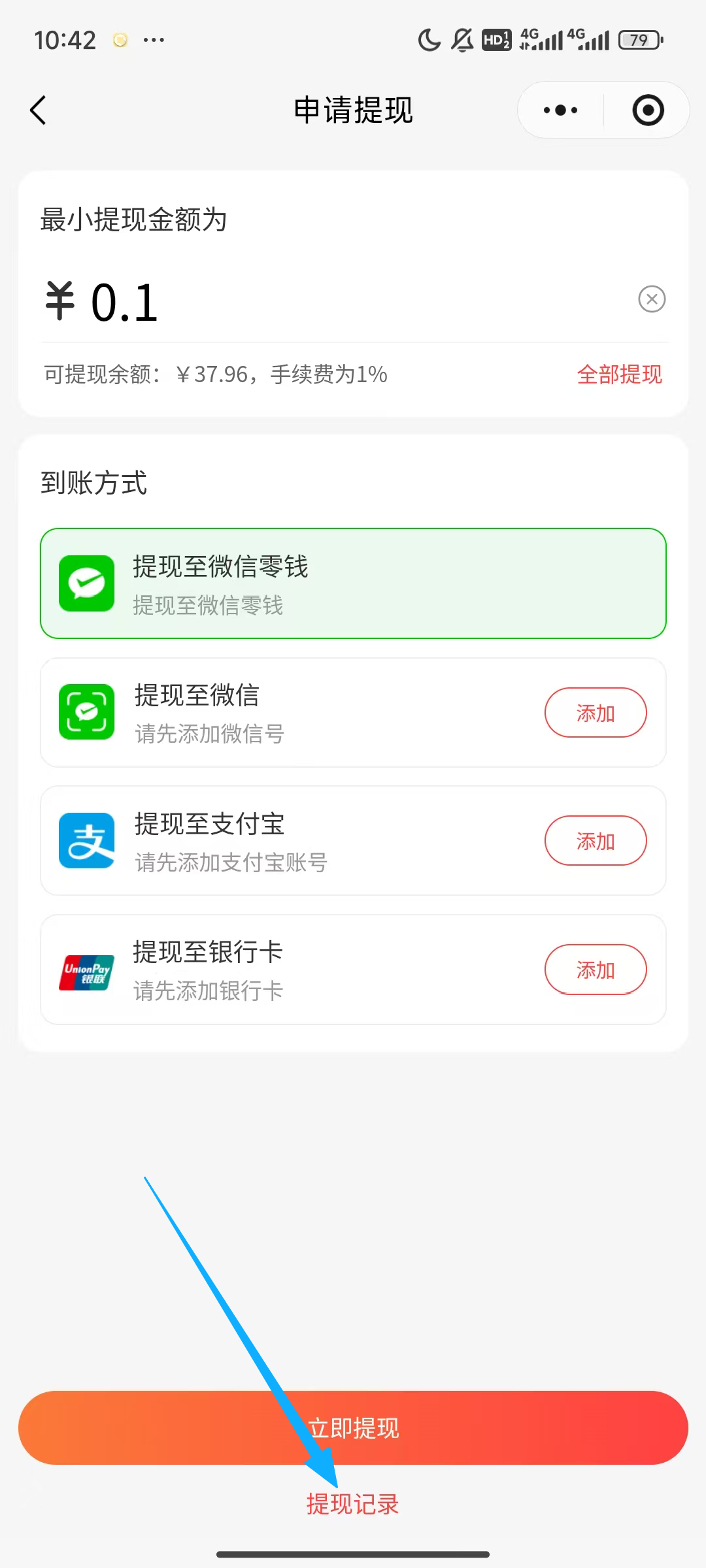Open the mini program more options menu
This screenshot has width=706, height=1568.
coord(560,110)
